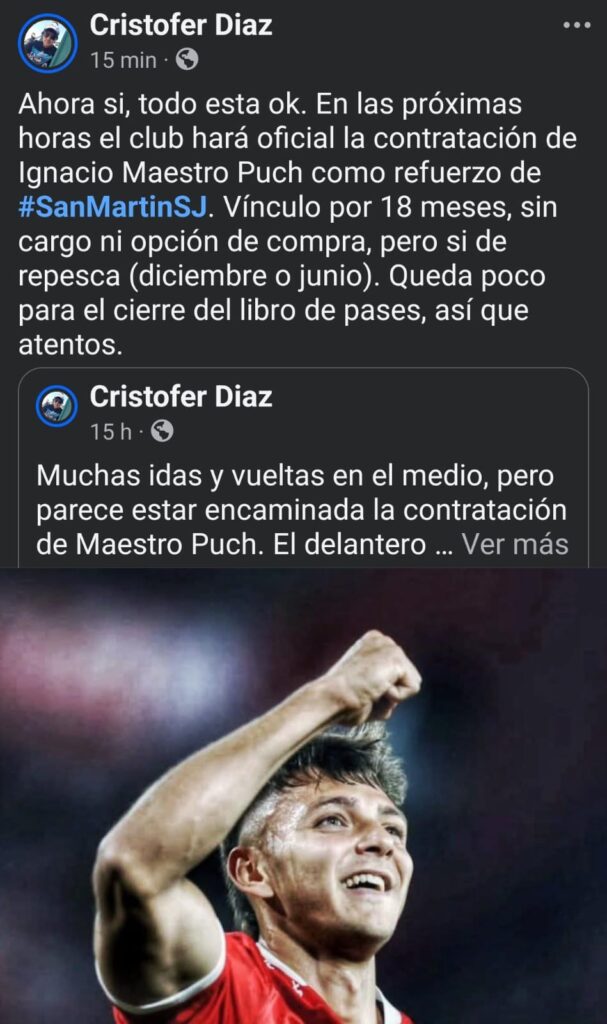Open Cristofer Diaz's profile picture on main post
Image resolution: width=607 pixels, height=1024 pixels.
click(x=47, y=43)
